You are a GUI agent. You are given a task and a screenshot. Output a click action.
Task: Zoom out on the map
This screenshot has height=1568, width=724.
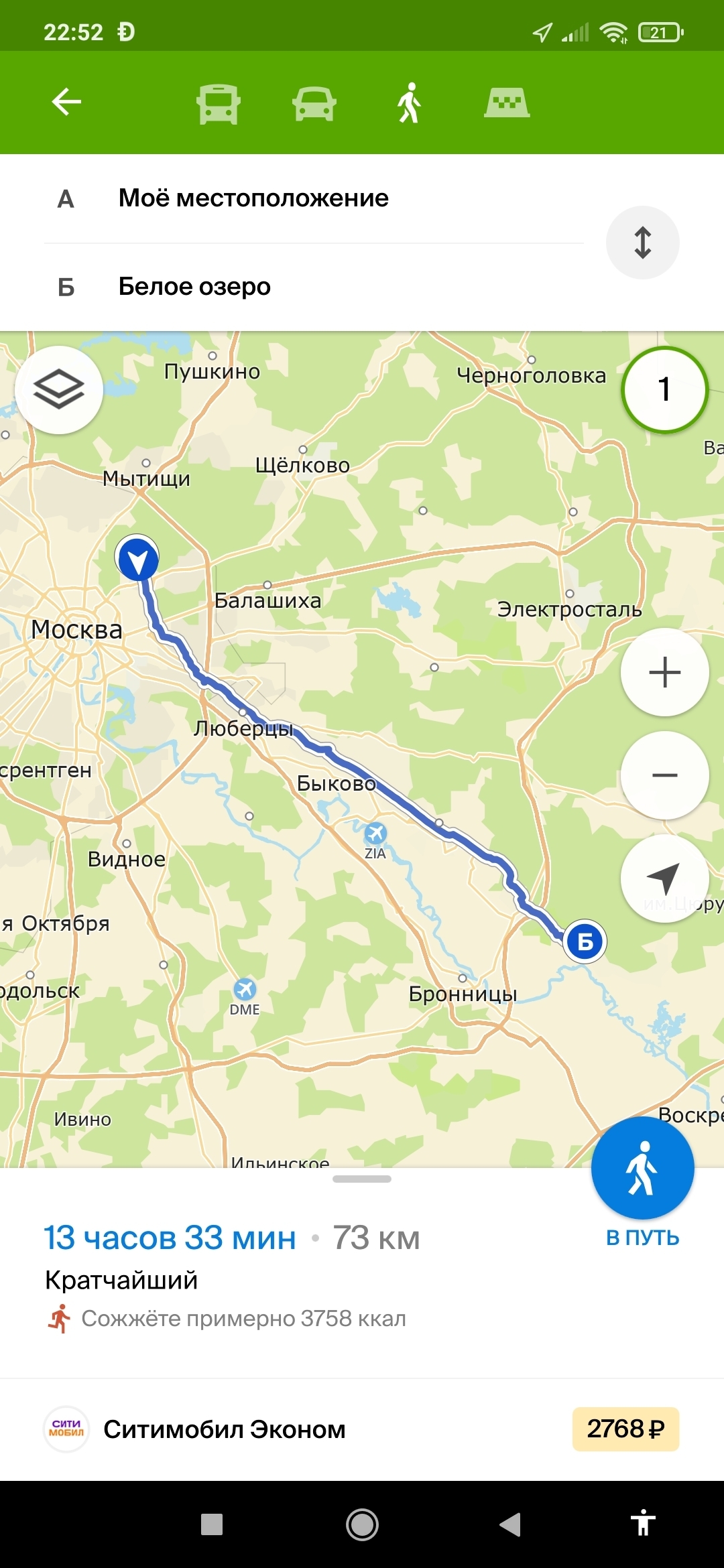(664, 775)
